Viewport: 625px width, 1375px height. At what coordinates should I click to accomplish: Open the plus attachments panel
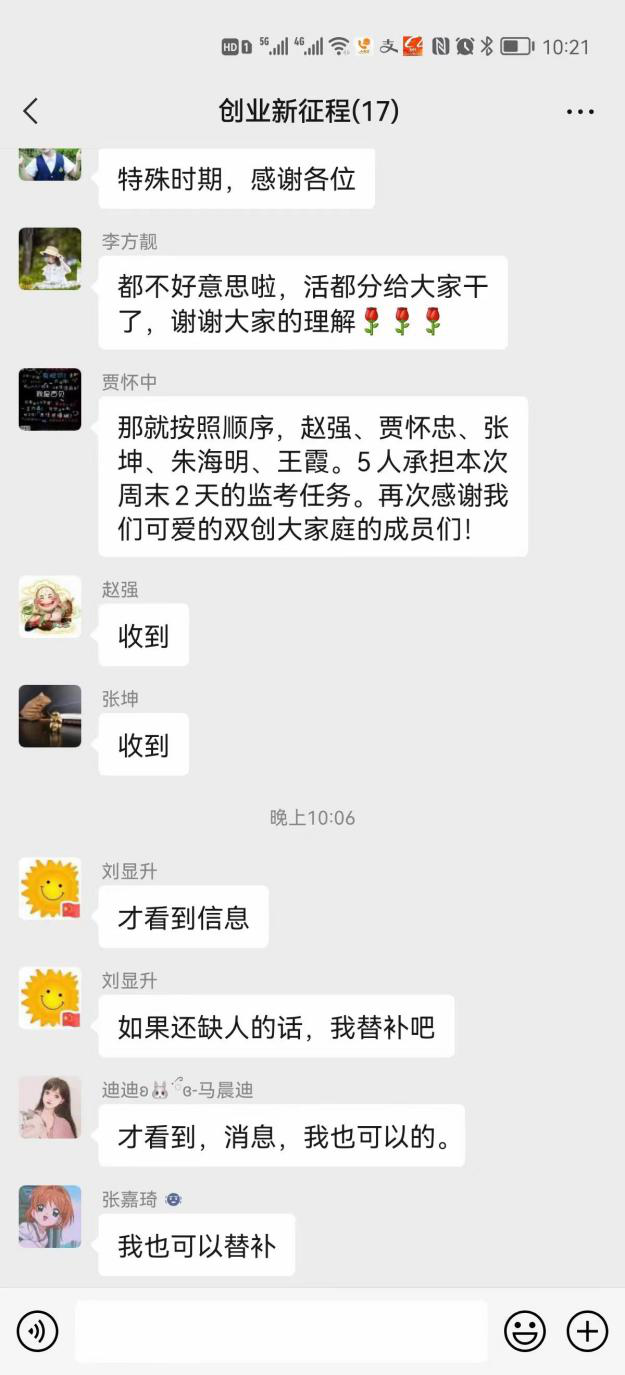[587, 1331]
